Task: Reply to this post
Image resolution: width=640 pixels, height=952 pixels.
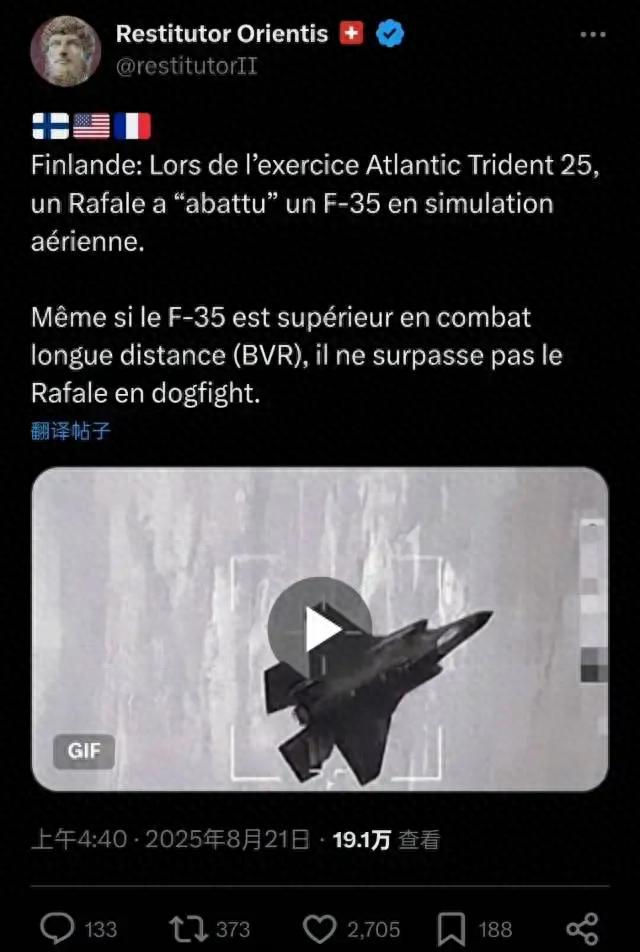Action: click(x=60, y=928)
